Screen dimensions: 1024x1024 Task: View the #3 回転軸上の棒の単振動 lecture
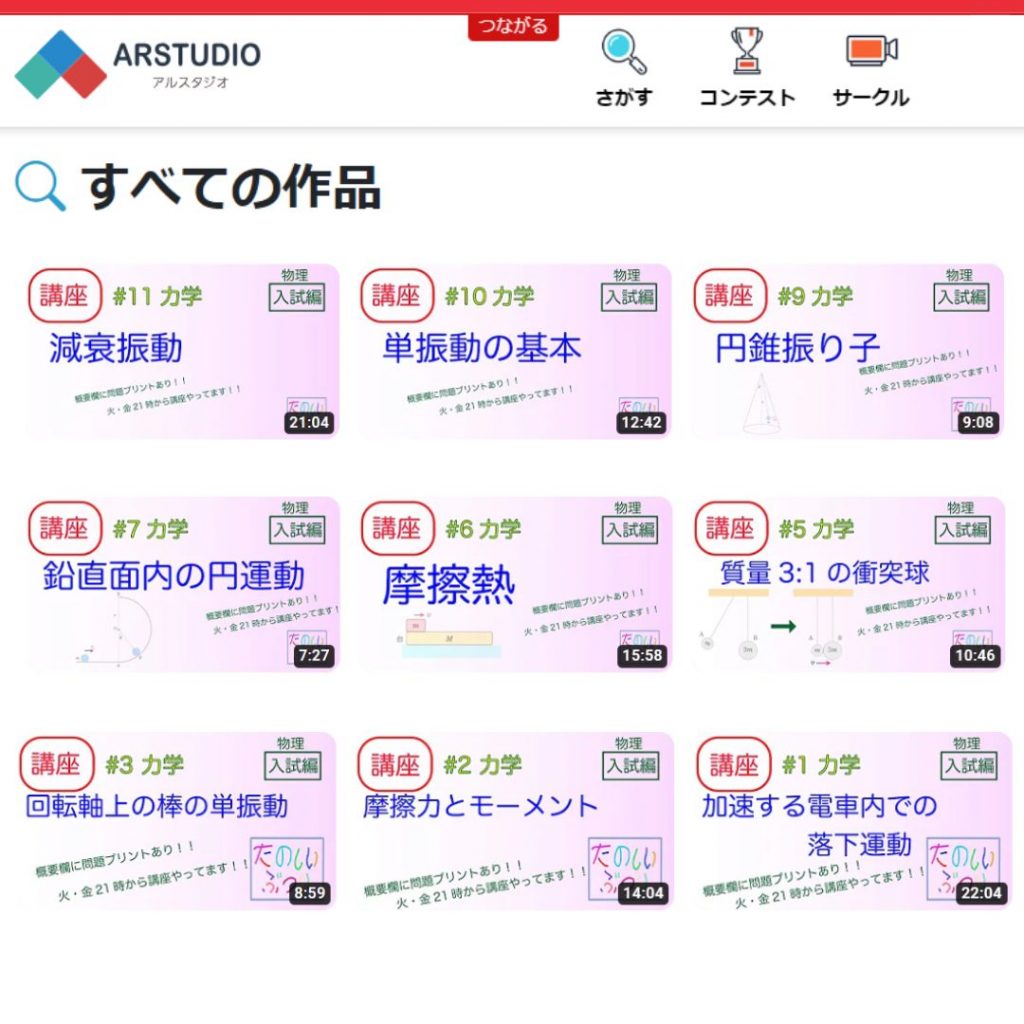point(176,820)
